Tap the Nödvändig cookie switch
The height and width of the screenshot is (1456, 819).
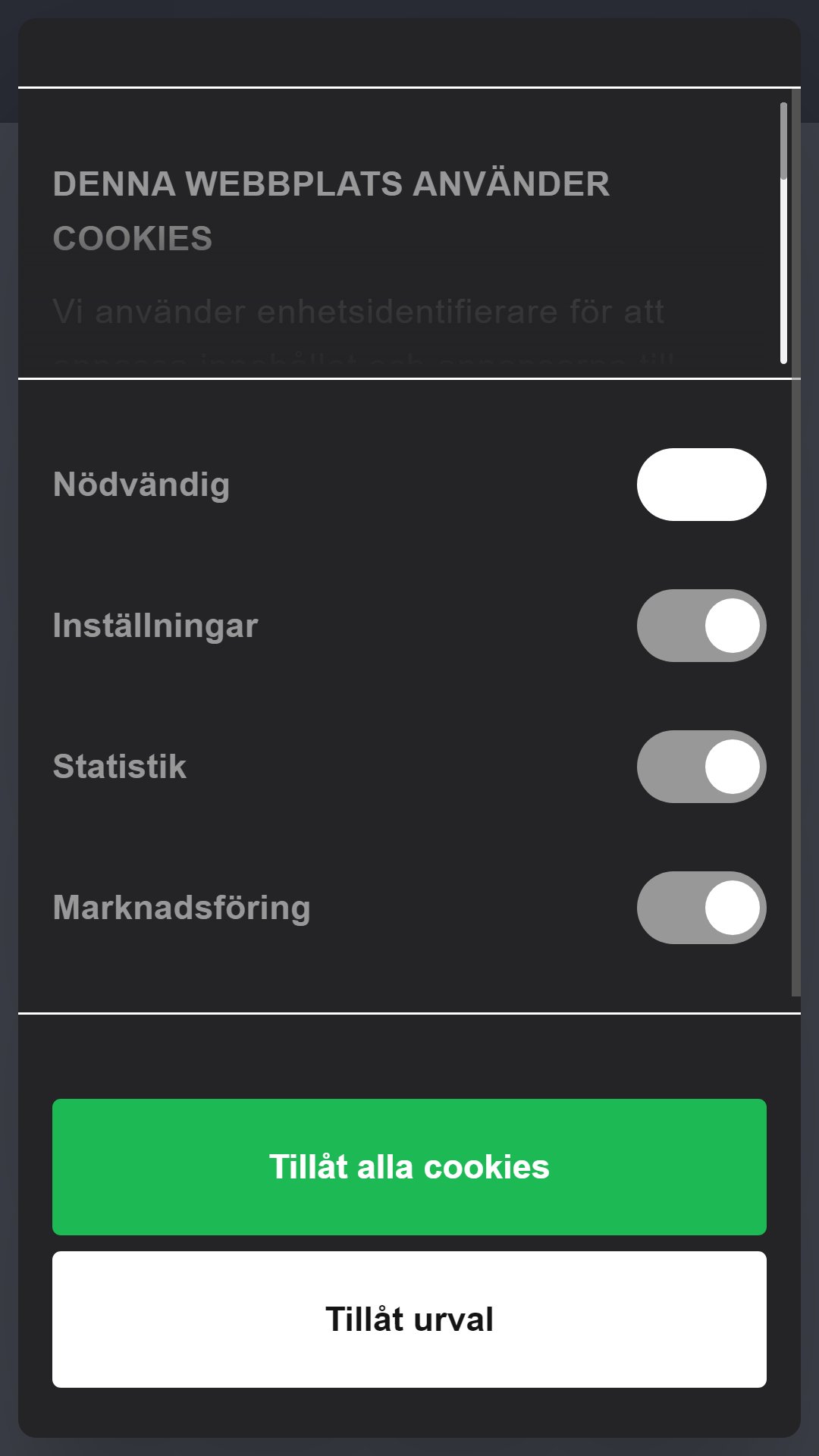(701, 485)
